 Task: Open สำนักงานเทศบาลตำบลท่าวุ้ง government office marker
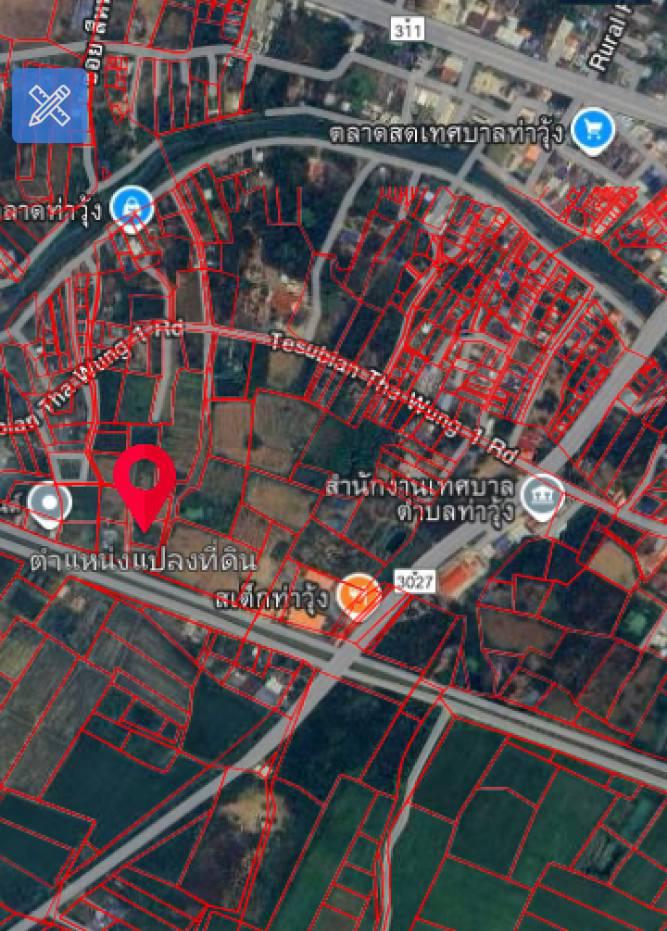[x=543, y=493]
